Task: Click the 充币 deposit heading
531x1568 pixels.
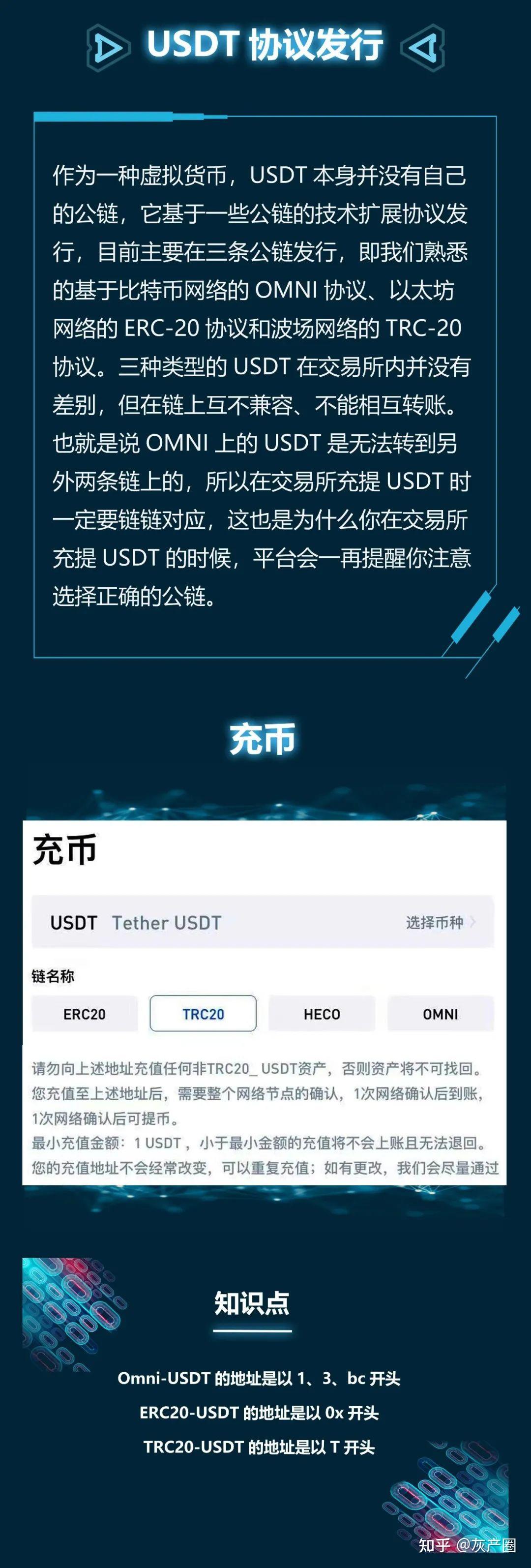Action: pos(264,737)
